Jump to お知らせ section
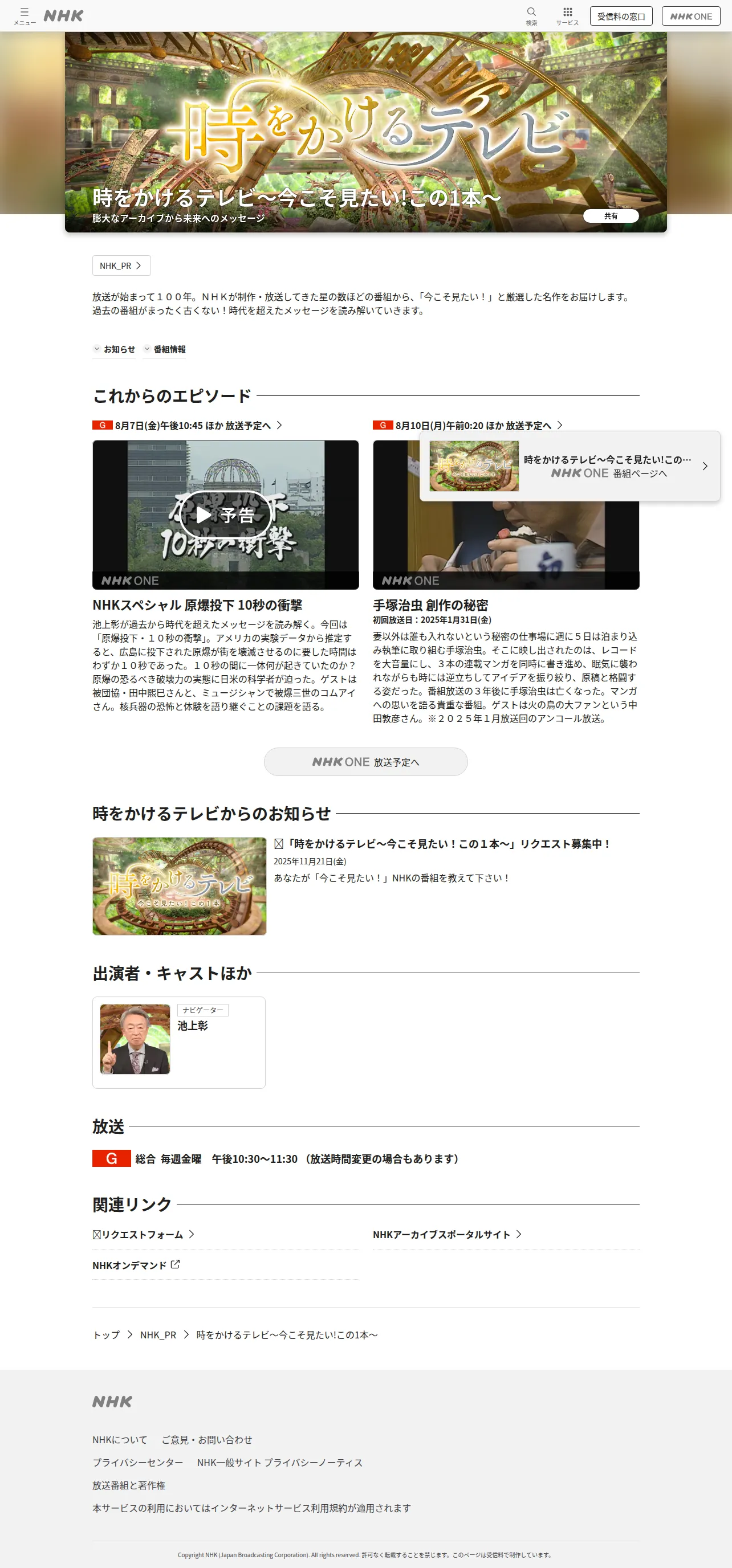 point(114,349)
